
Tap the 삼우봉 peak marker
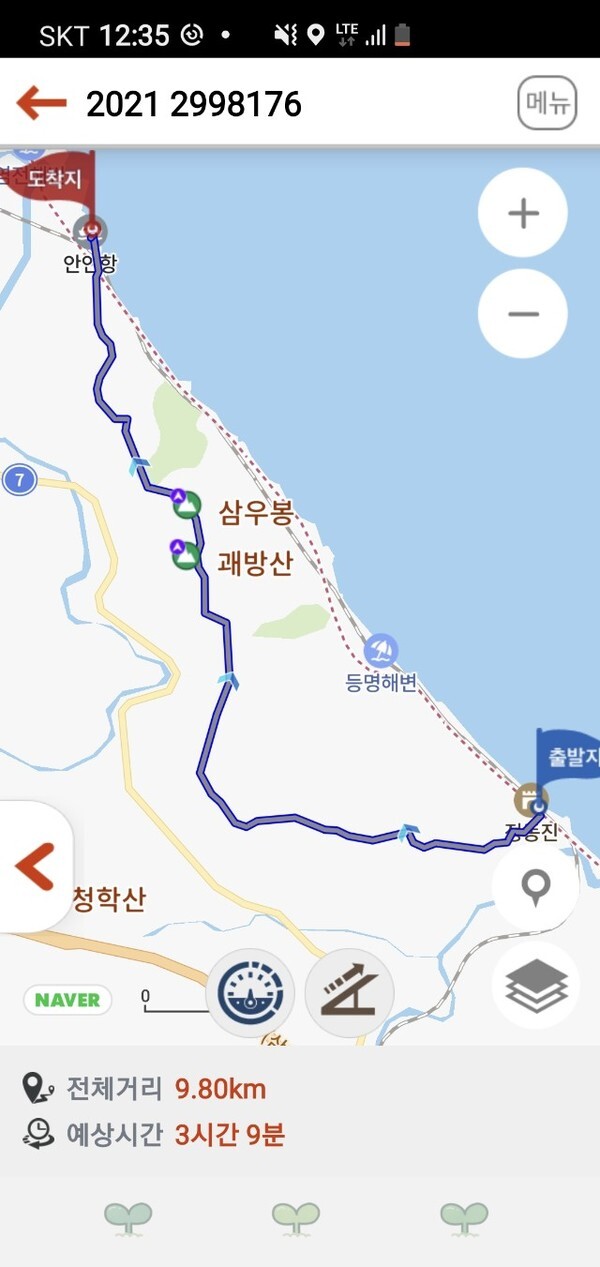(x=186, y=505)
